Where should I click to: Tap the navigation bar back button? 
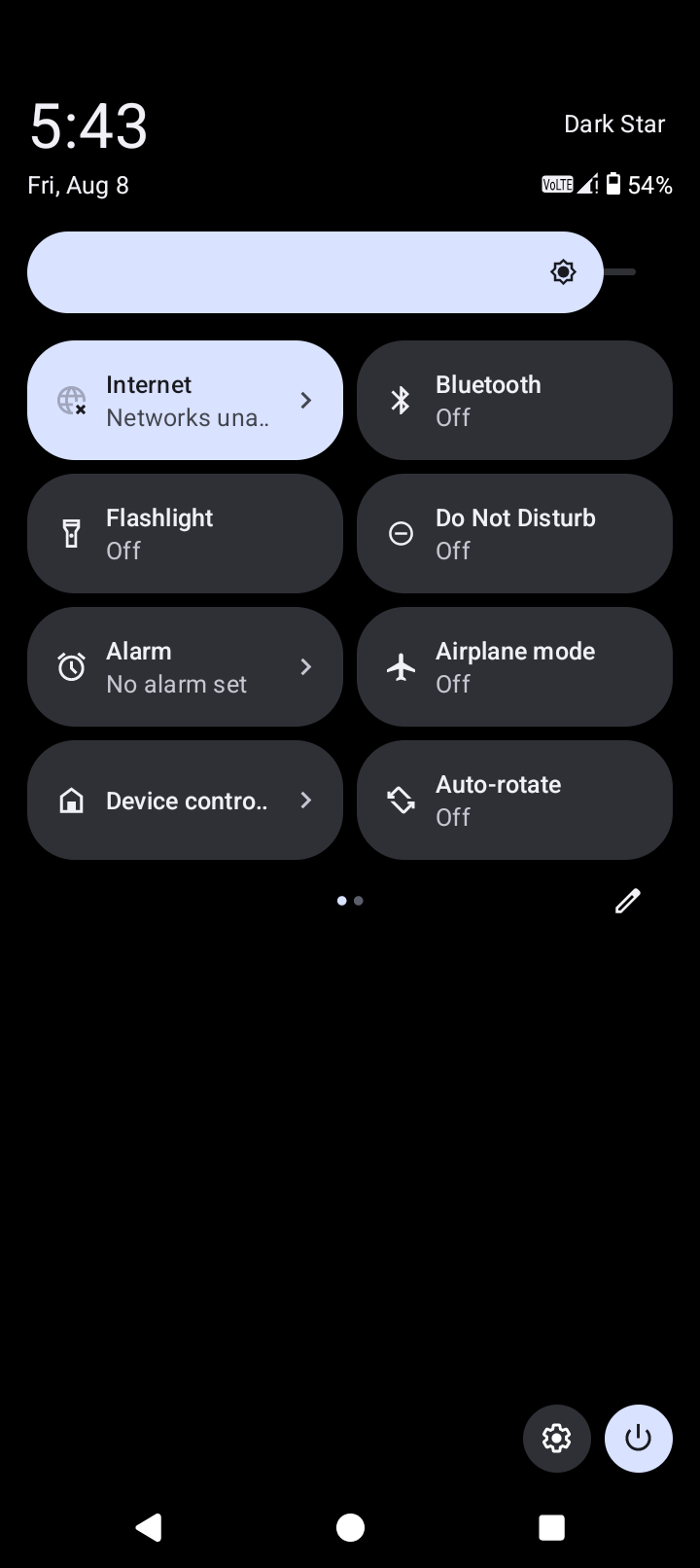click(x=149, y=1527)
